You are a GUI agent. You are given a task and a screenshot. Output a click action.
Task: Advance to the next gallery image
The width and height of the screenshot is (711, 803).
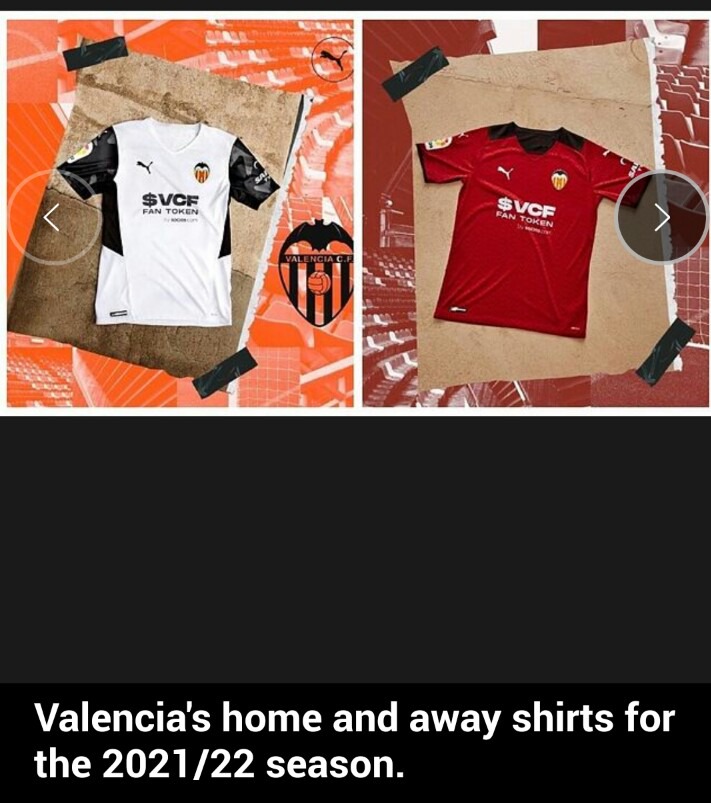point(661,217)
